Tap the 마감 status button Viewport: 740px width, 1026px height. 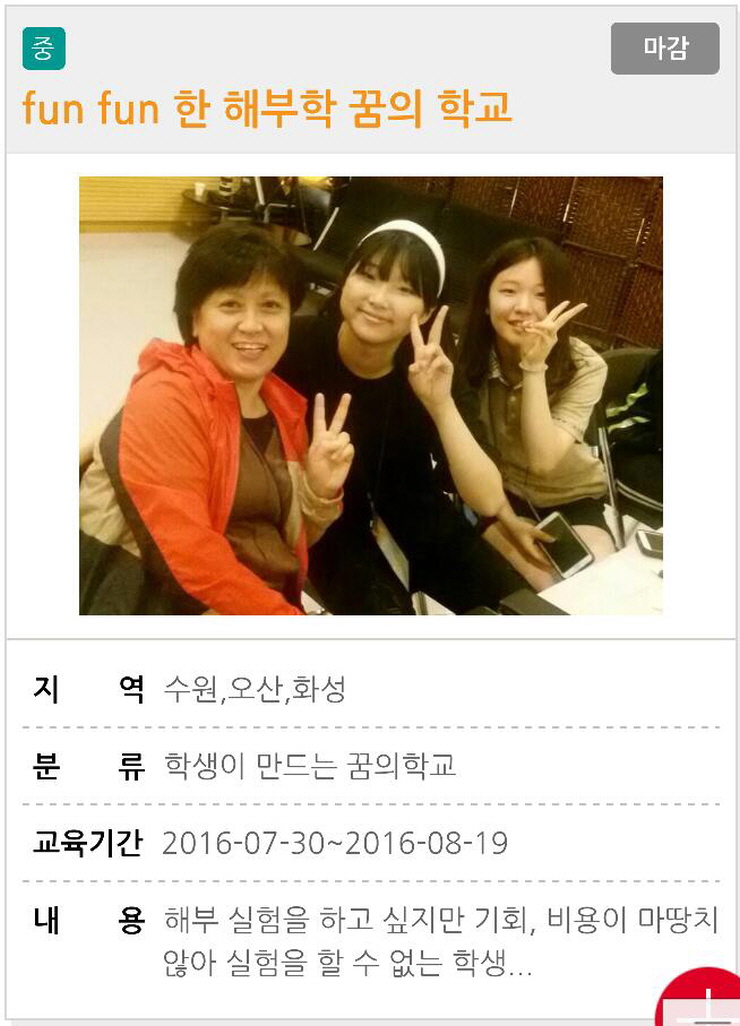665,49
